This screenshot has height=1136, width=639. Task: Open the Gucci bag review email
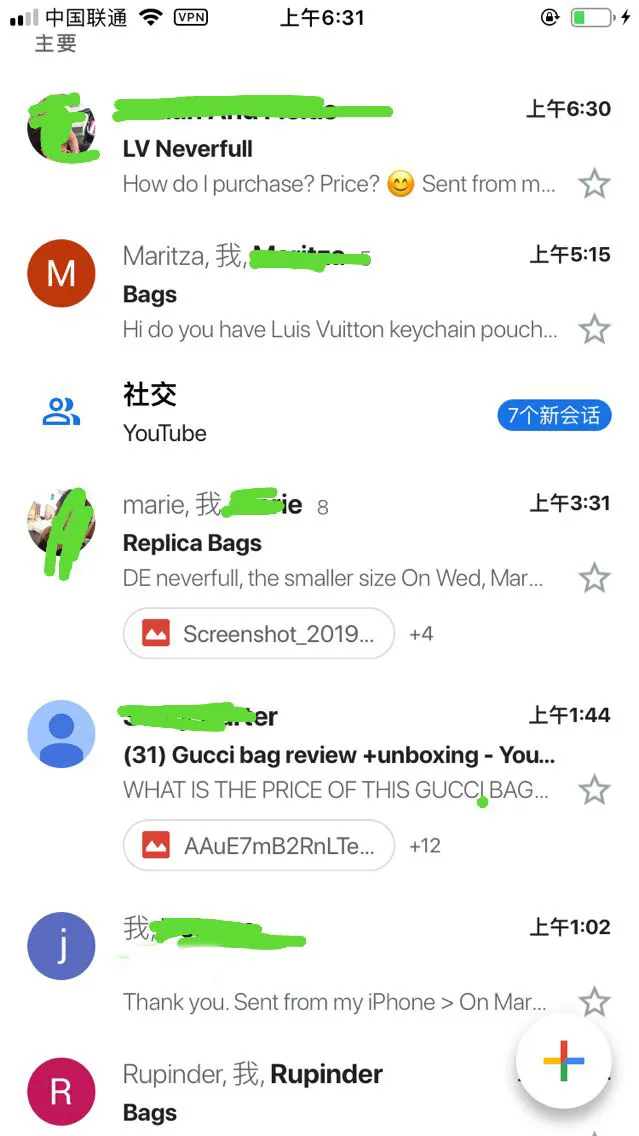click(x=338, y=755)
